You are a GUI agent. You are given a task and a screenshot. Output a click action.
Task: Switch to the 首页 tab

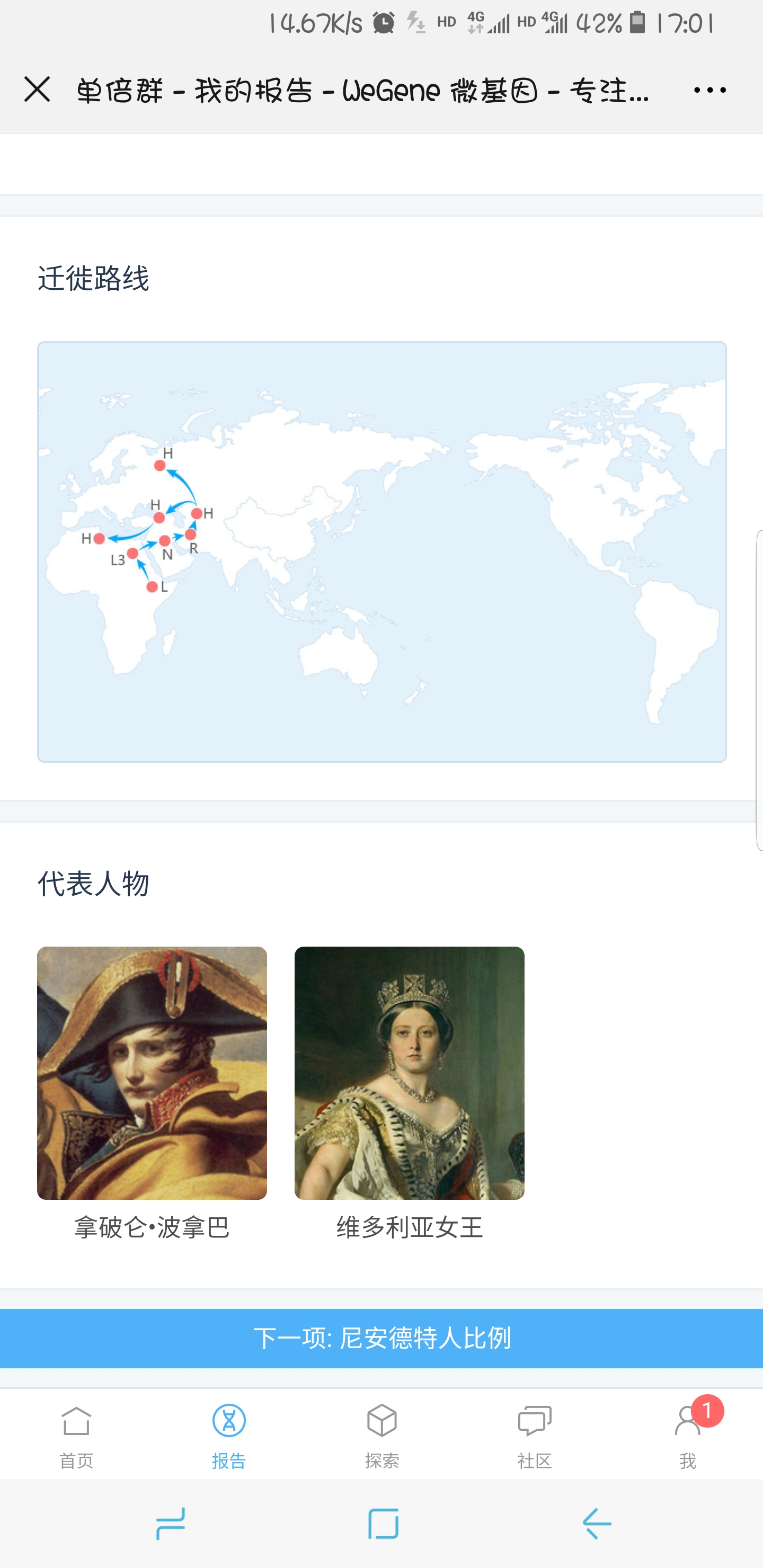click(76, 1435)
